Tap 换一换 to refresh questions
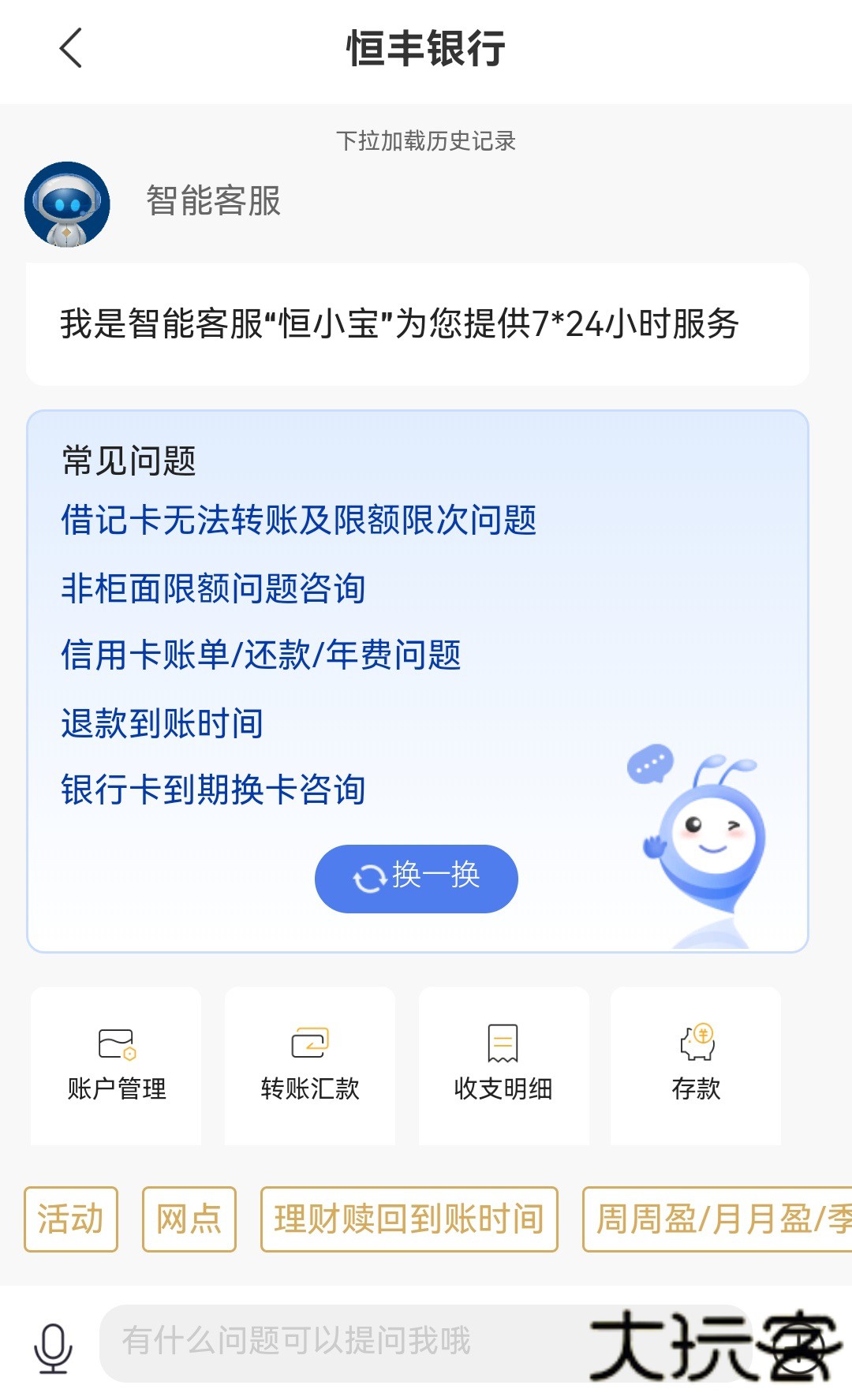852x1400 pixels. coord(416,878)
